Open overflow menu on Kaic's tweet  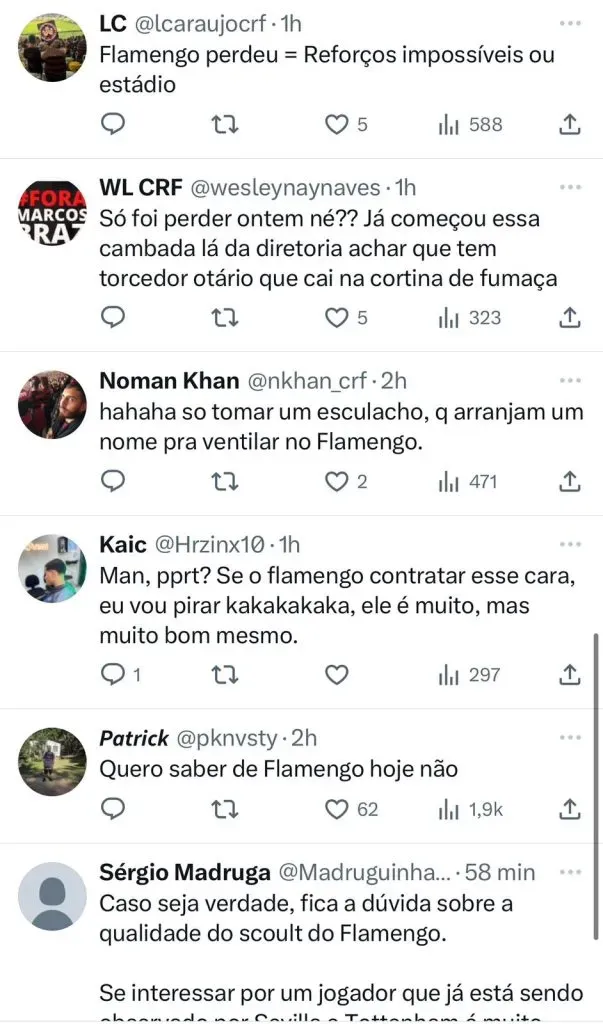pyautogui.click(x=570, y=545)
